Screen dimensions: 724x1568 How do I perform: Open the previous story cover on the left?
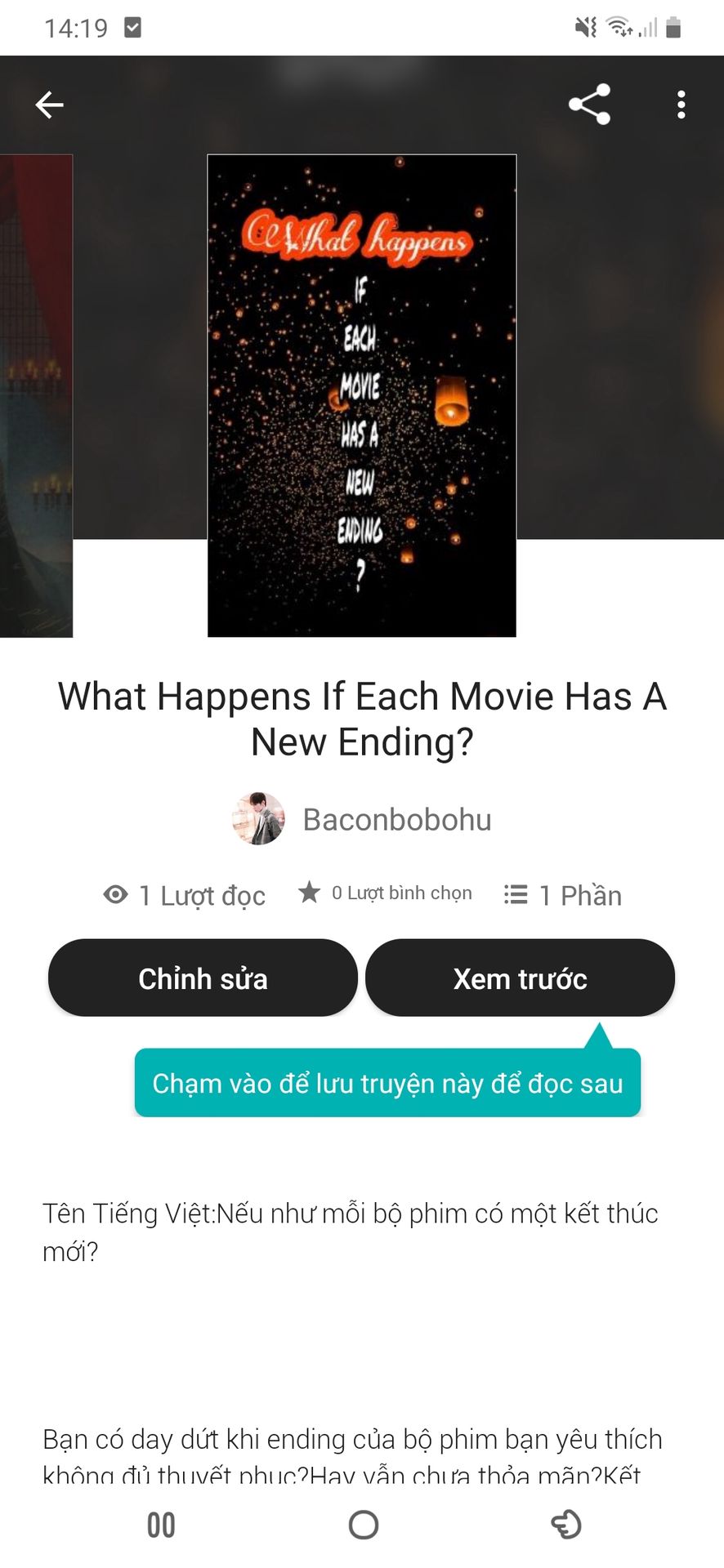tap(35, 395)
